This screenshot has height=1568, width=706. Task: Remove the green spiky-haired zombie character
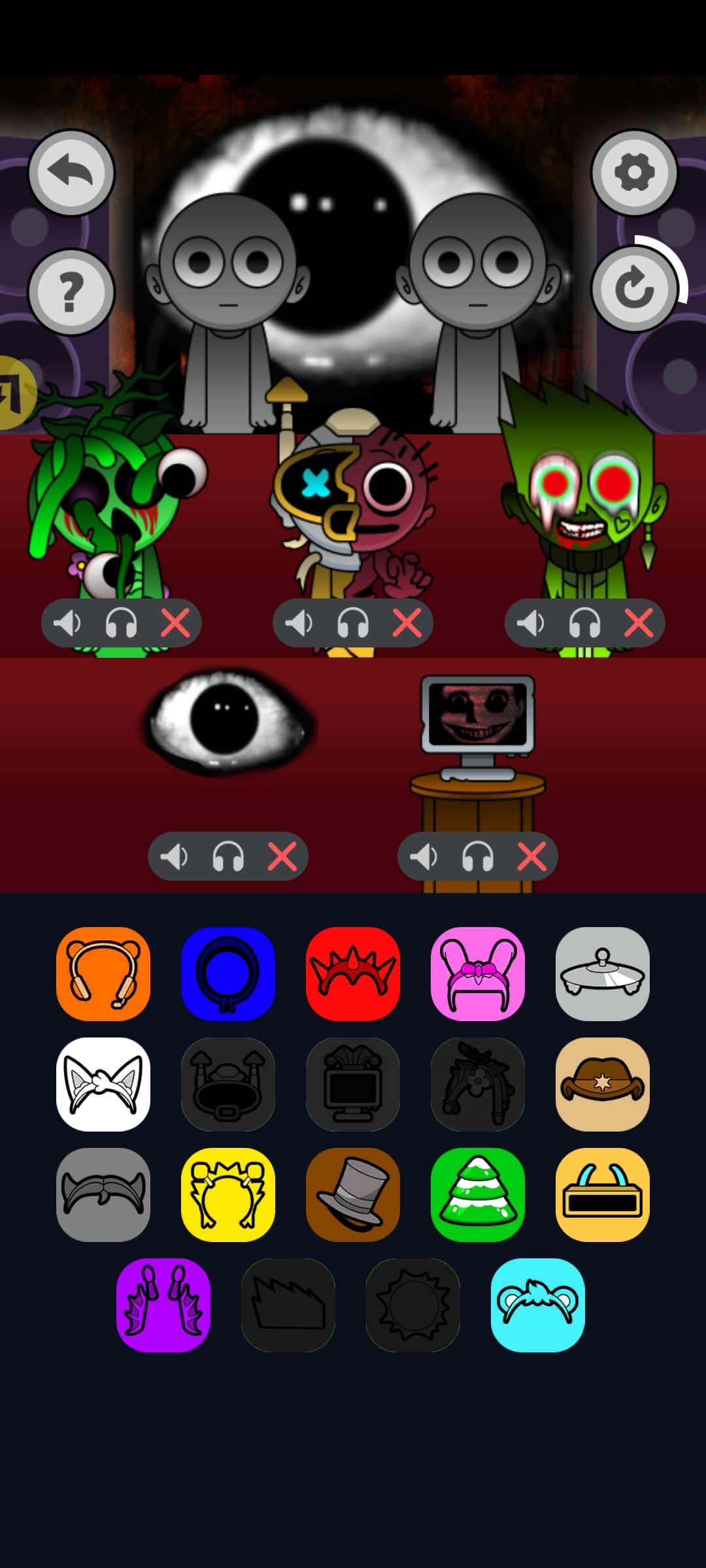coord(638,623)
